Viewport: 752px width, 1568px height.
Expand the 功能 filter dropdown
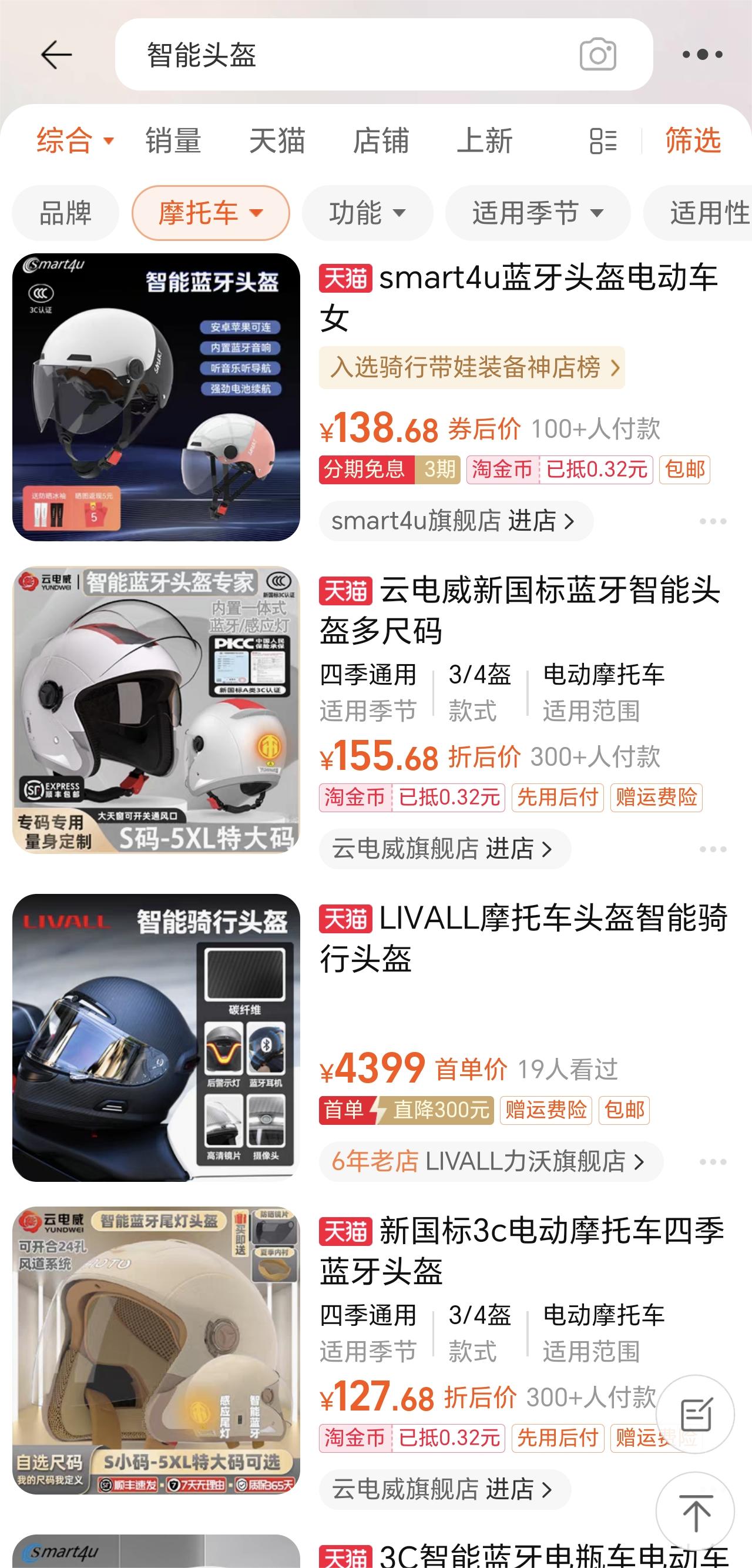coord(367,213)
